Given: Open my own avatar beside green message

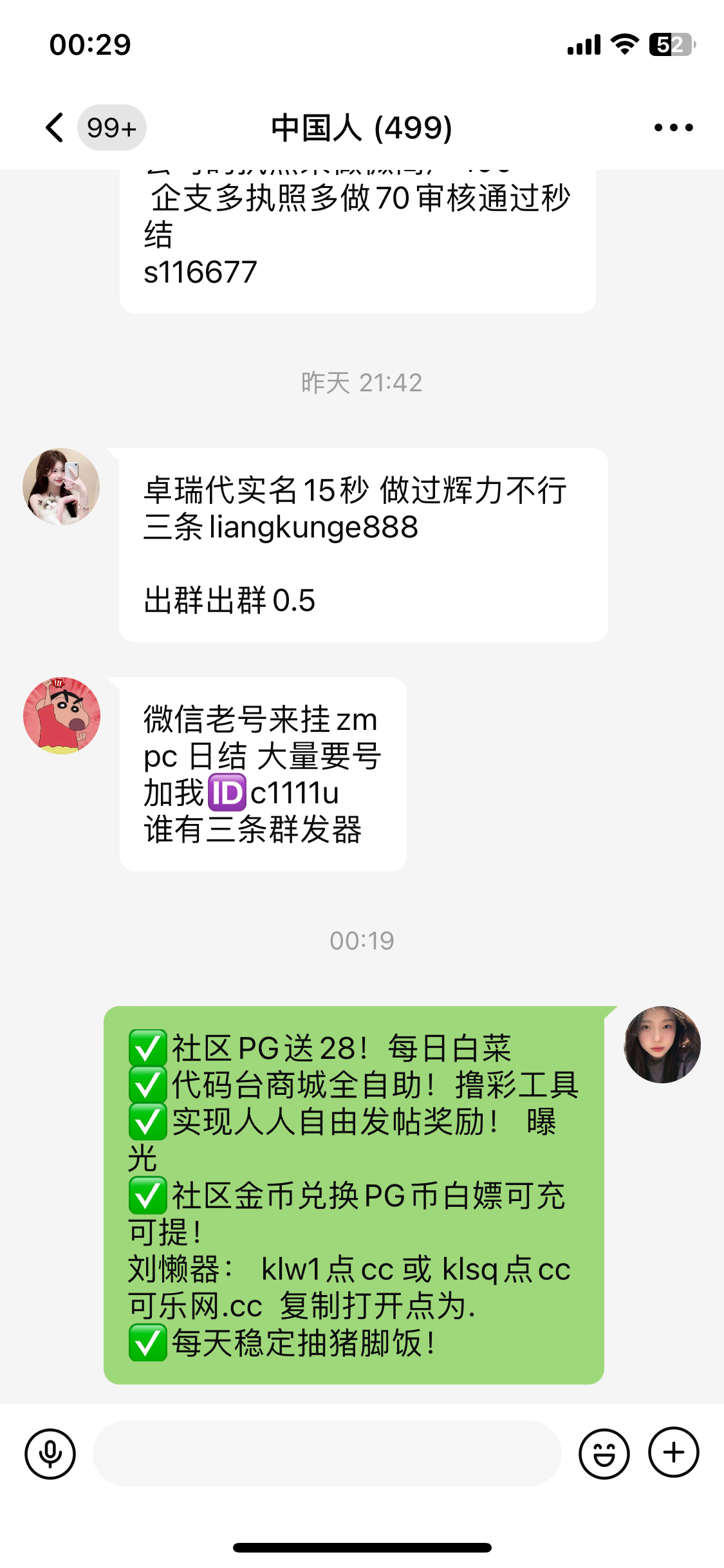Looking at the screenshot, I should [x=662, y=1045].
